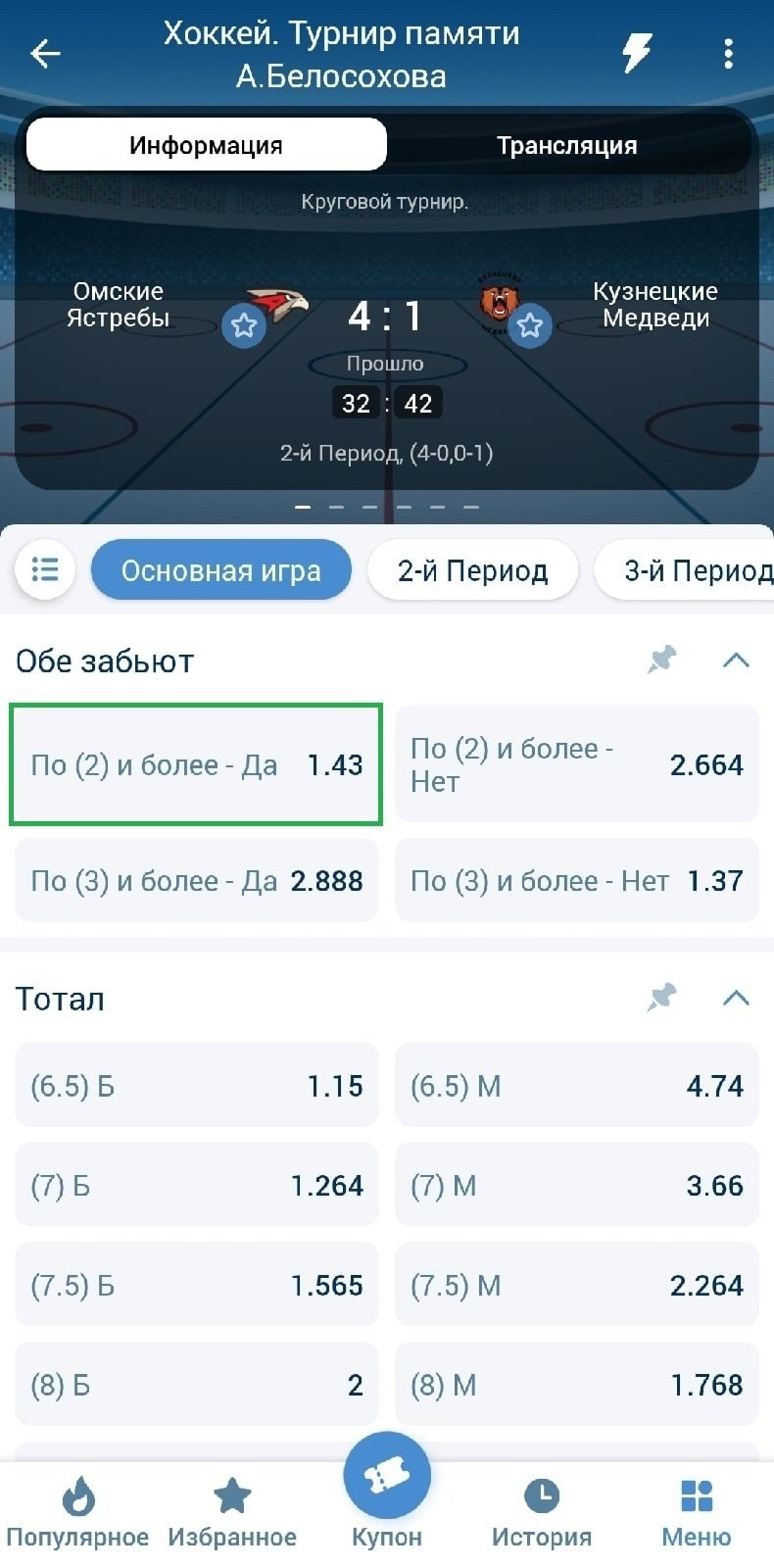Go to the История tab
The width and height of the screenshot is (774, 1568).
click(x=541, y=1512)
